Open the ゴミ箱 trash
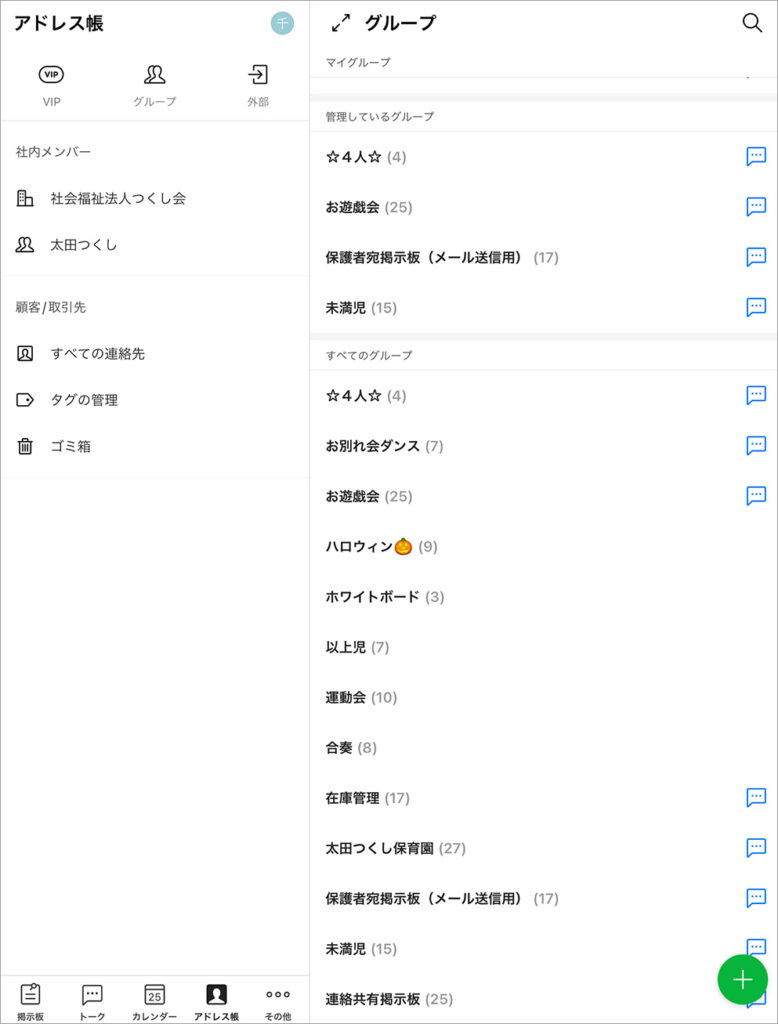This screenshot has width=778, height=1024. pos(70,446)
